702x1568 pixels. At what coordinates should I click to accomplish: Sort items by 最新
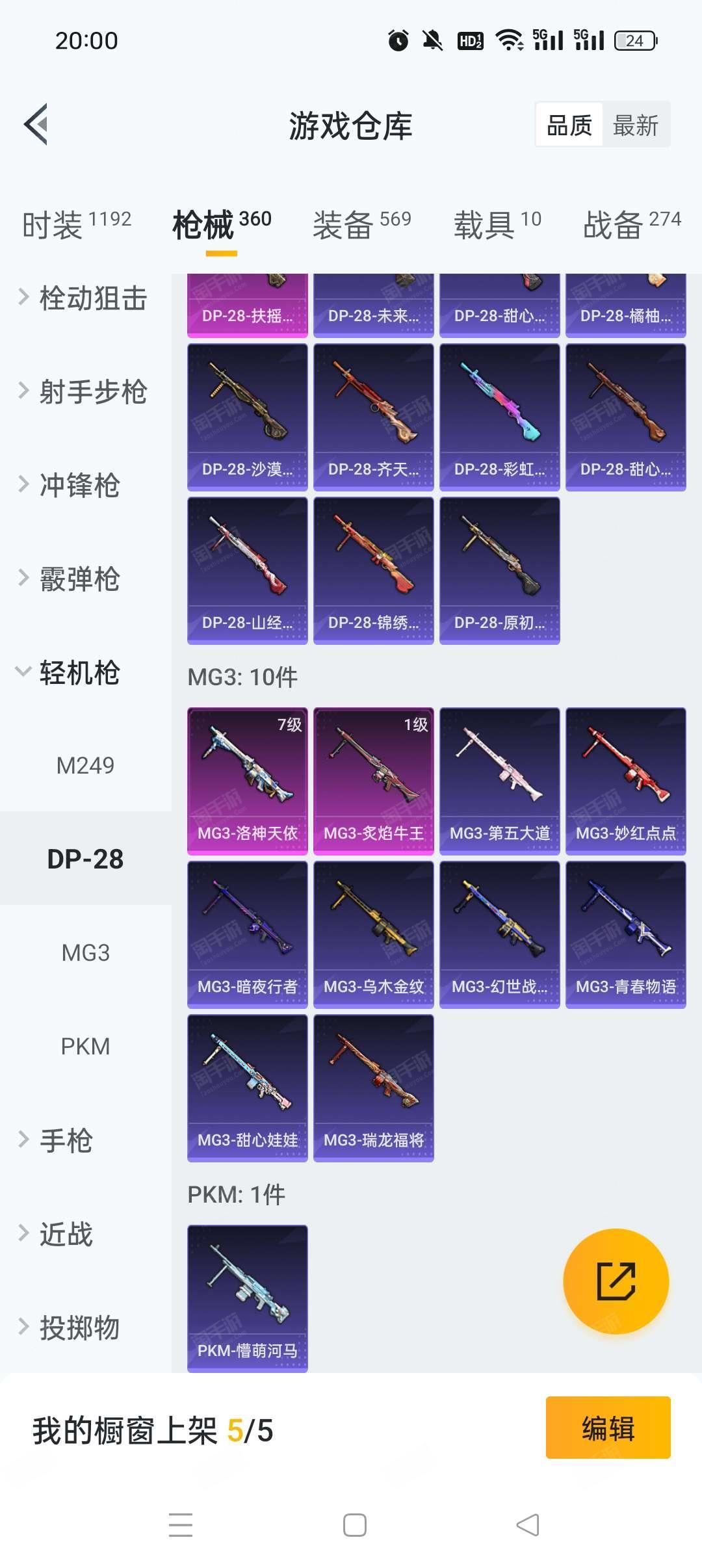(635, 125)
